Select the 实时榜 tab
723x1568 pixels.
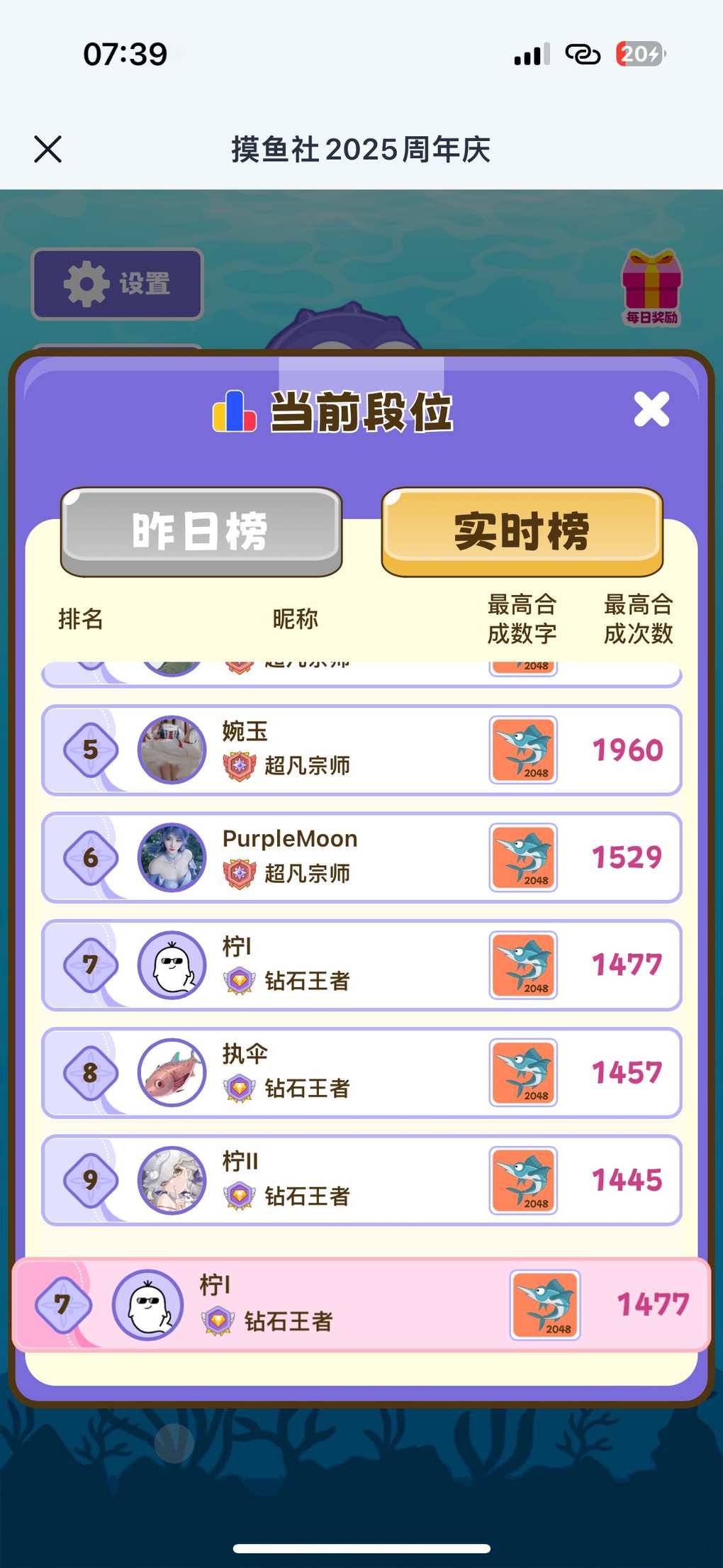(x=522, y=531)
